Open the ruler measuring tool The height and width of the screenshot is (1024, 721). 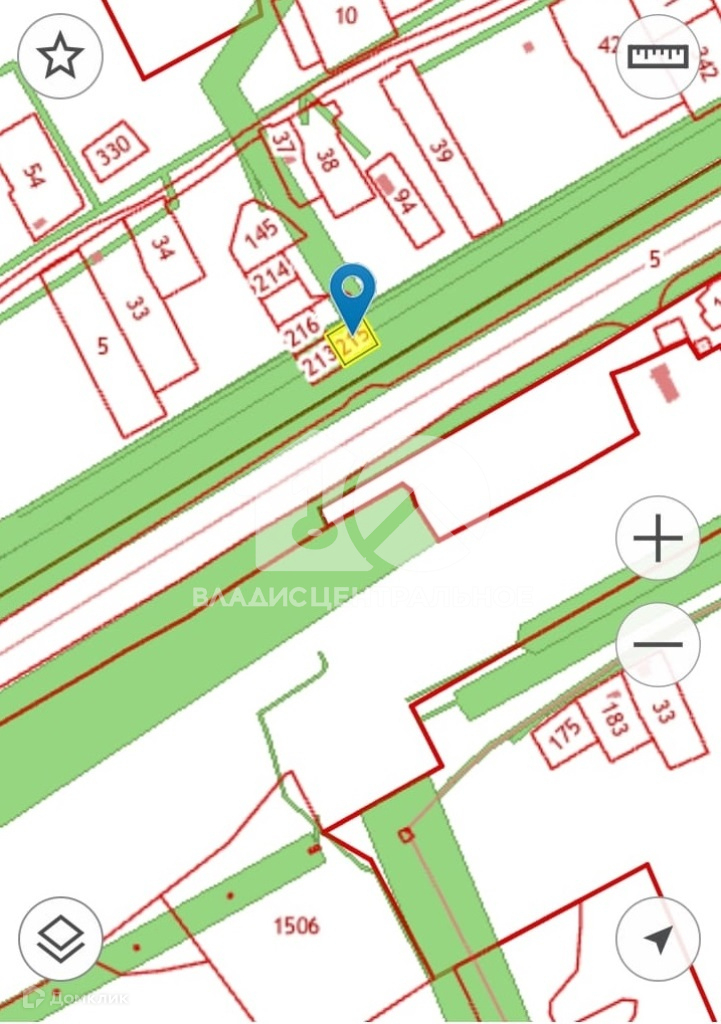point(658,56)
